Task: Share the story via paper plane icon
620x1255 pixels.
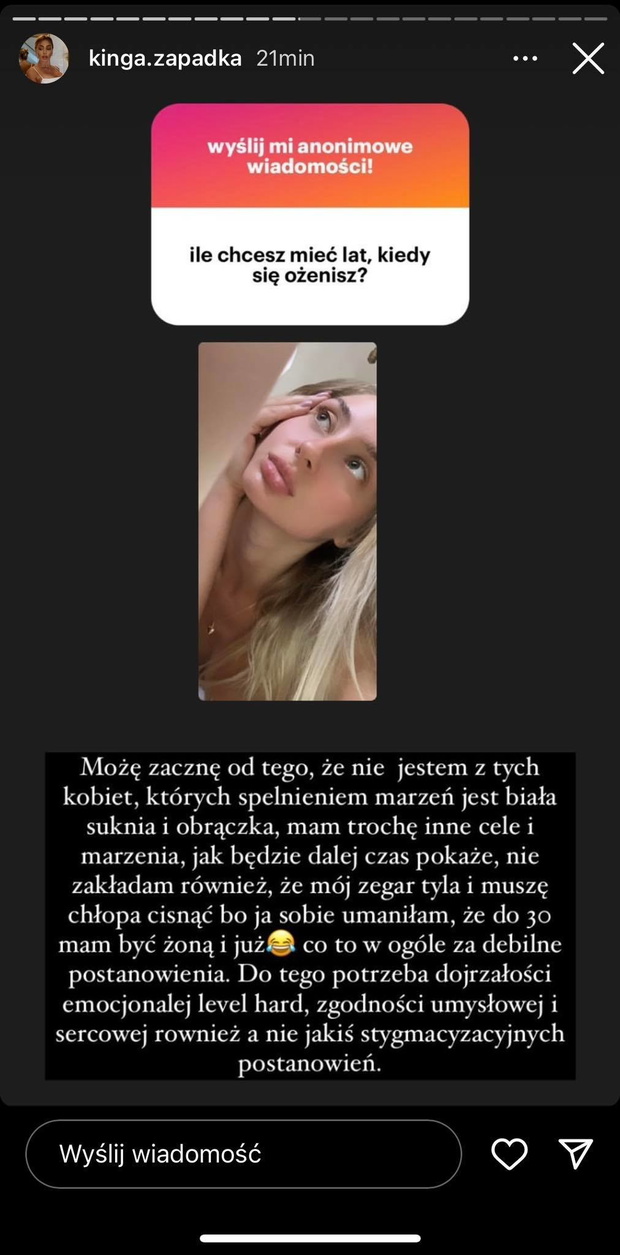Action: pyautogui.click(x=576, y=1154)
